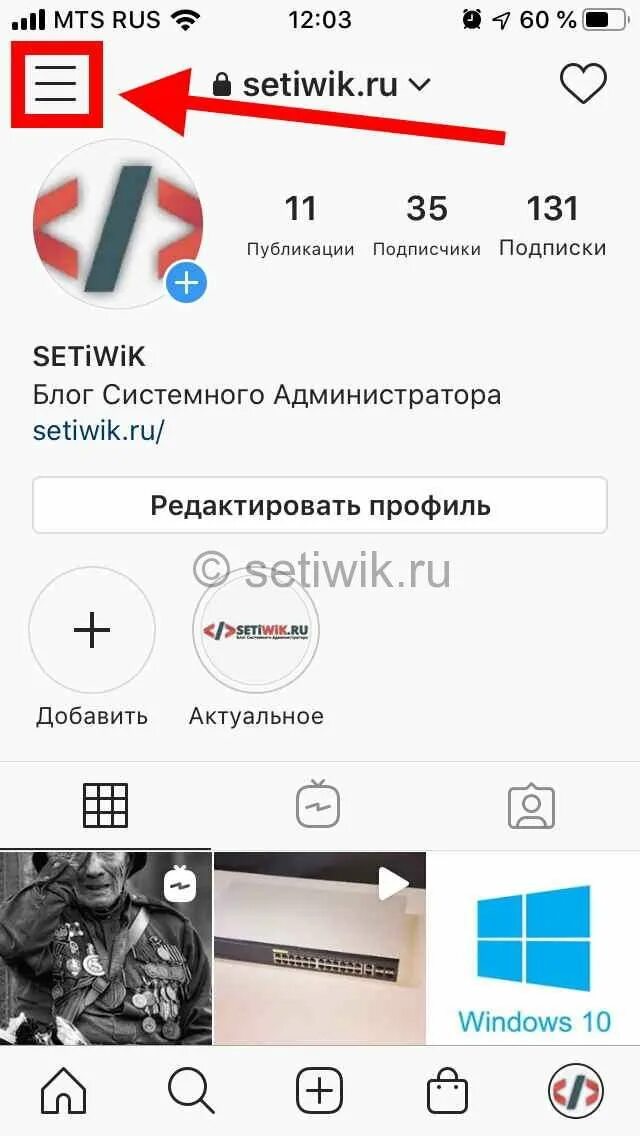View the 131 Подписки list
640x1136 pixels.
552,224
